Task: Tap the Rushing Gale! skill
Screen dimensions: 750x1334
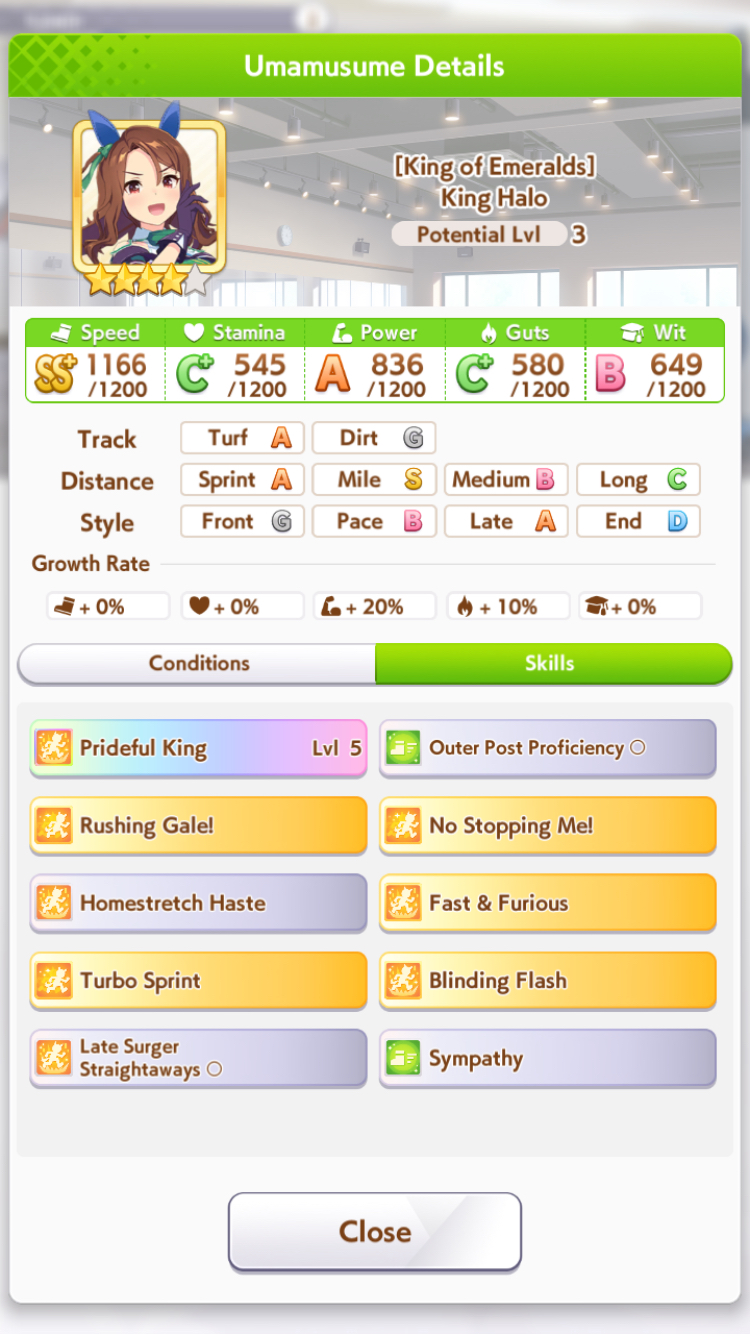Action: coord(198,826)
